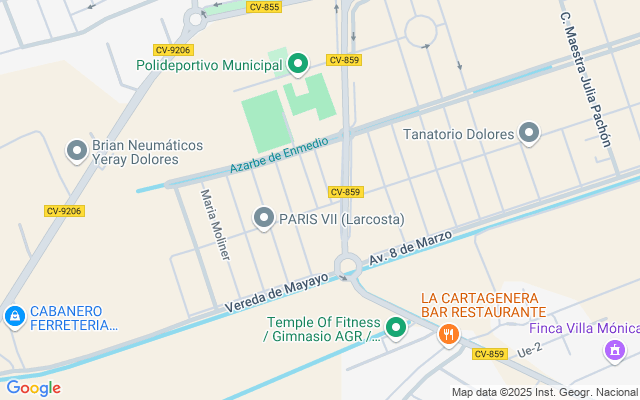The image size is (640, 400).
Task: Open the Polideportivo Municipal map pin
Action: click(297, 66)
